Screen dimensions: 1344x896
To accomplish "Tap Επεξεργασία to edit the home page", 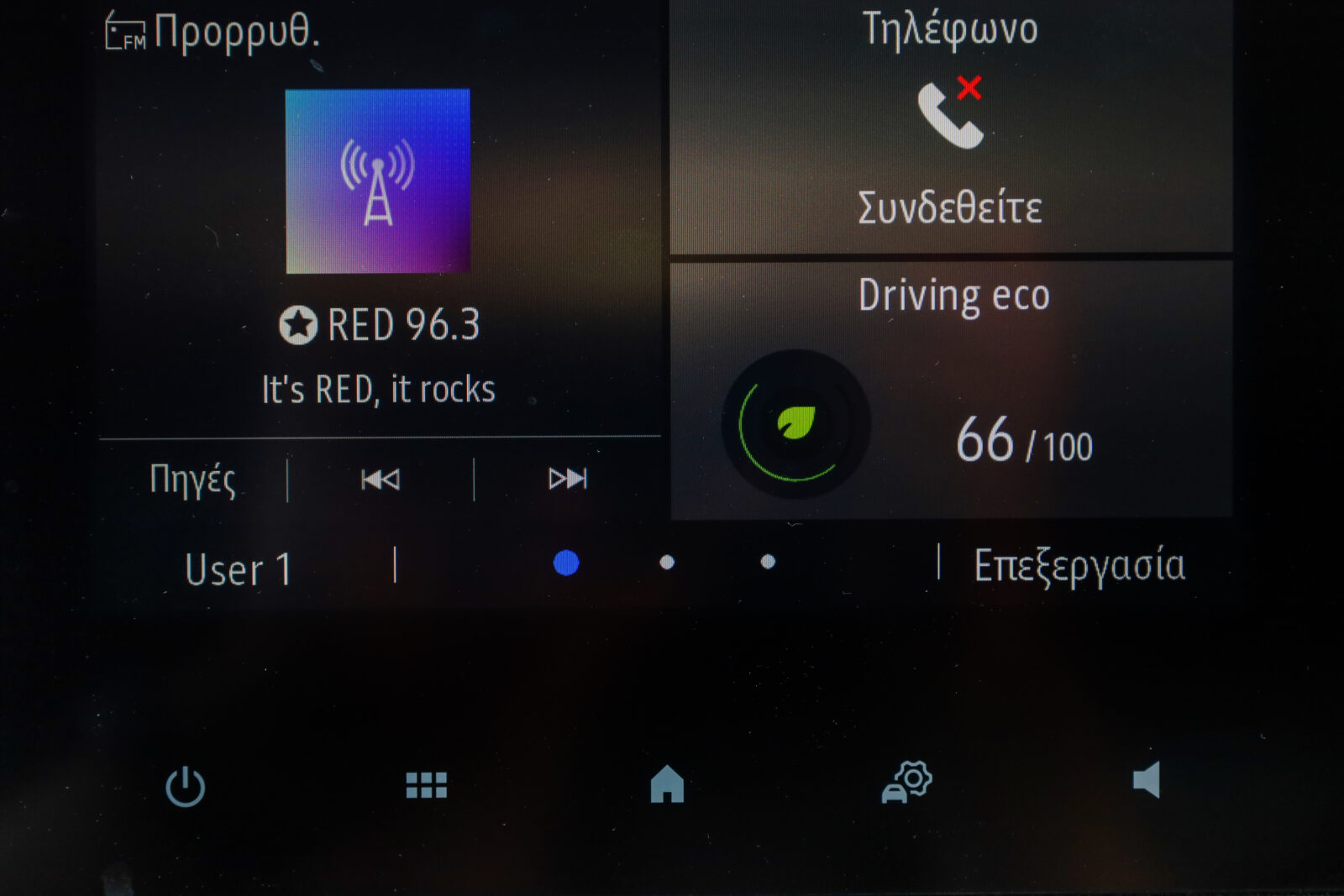I will coord(1079,565).
